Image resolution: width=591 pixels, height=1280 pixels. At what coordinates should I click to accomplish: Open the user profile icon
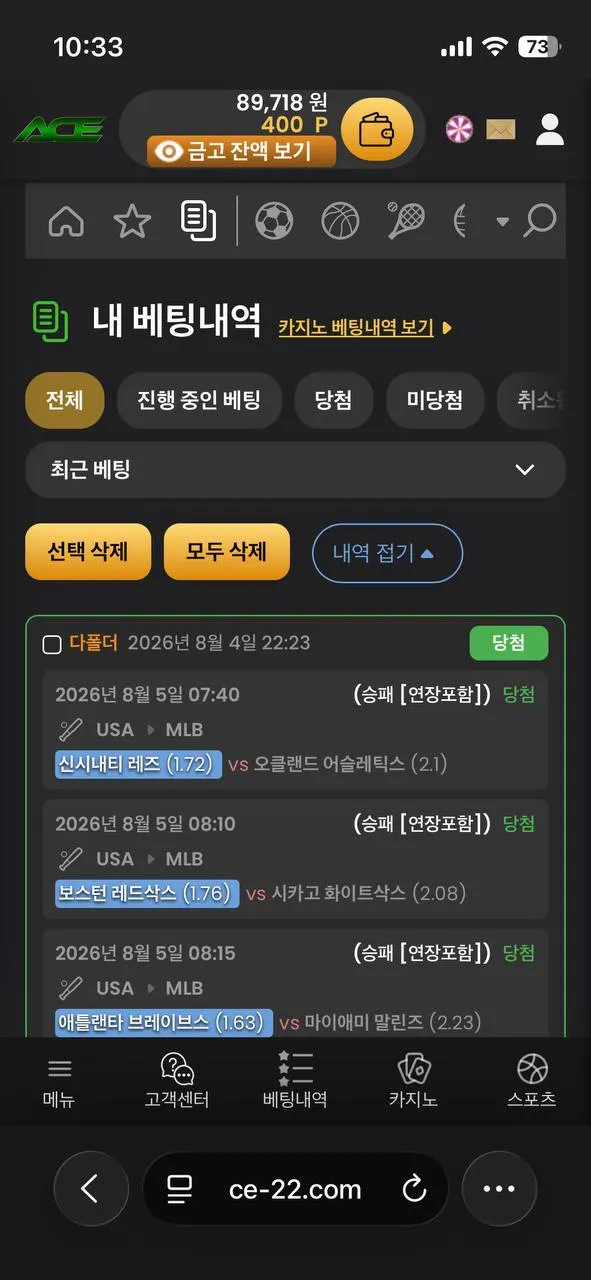pos(550,129)
